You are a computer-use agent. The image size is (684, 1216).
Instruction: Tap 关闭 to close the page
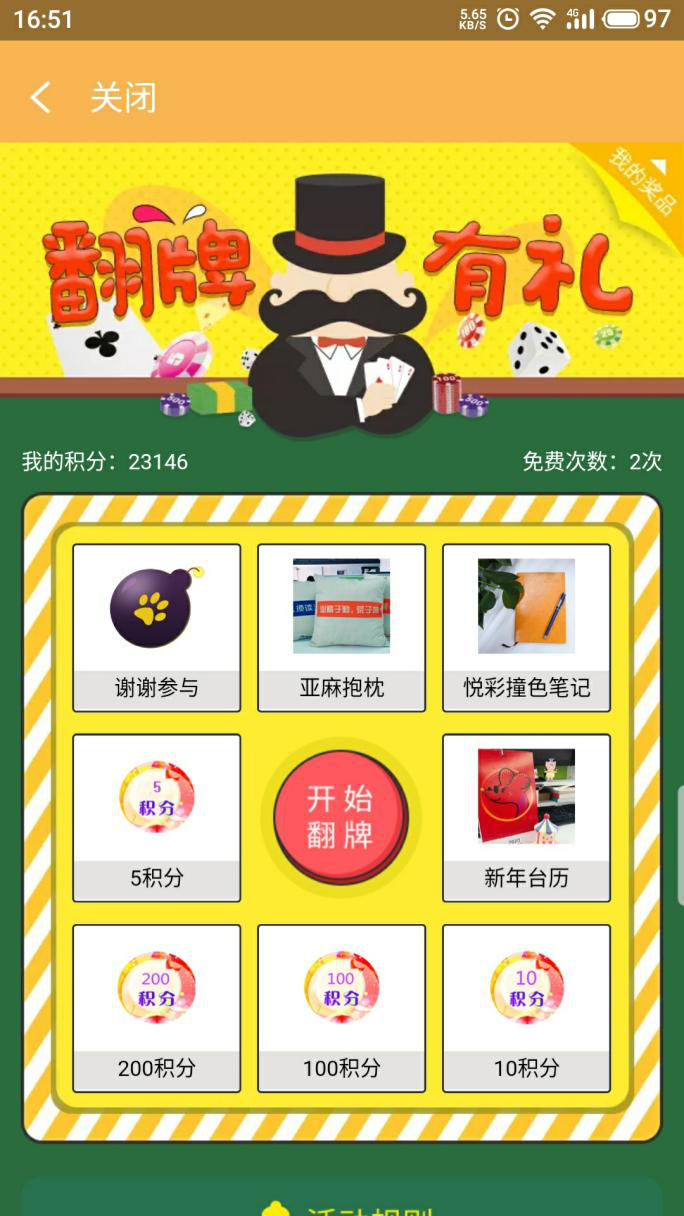point(123,98)
